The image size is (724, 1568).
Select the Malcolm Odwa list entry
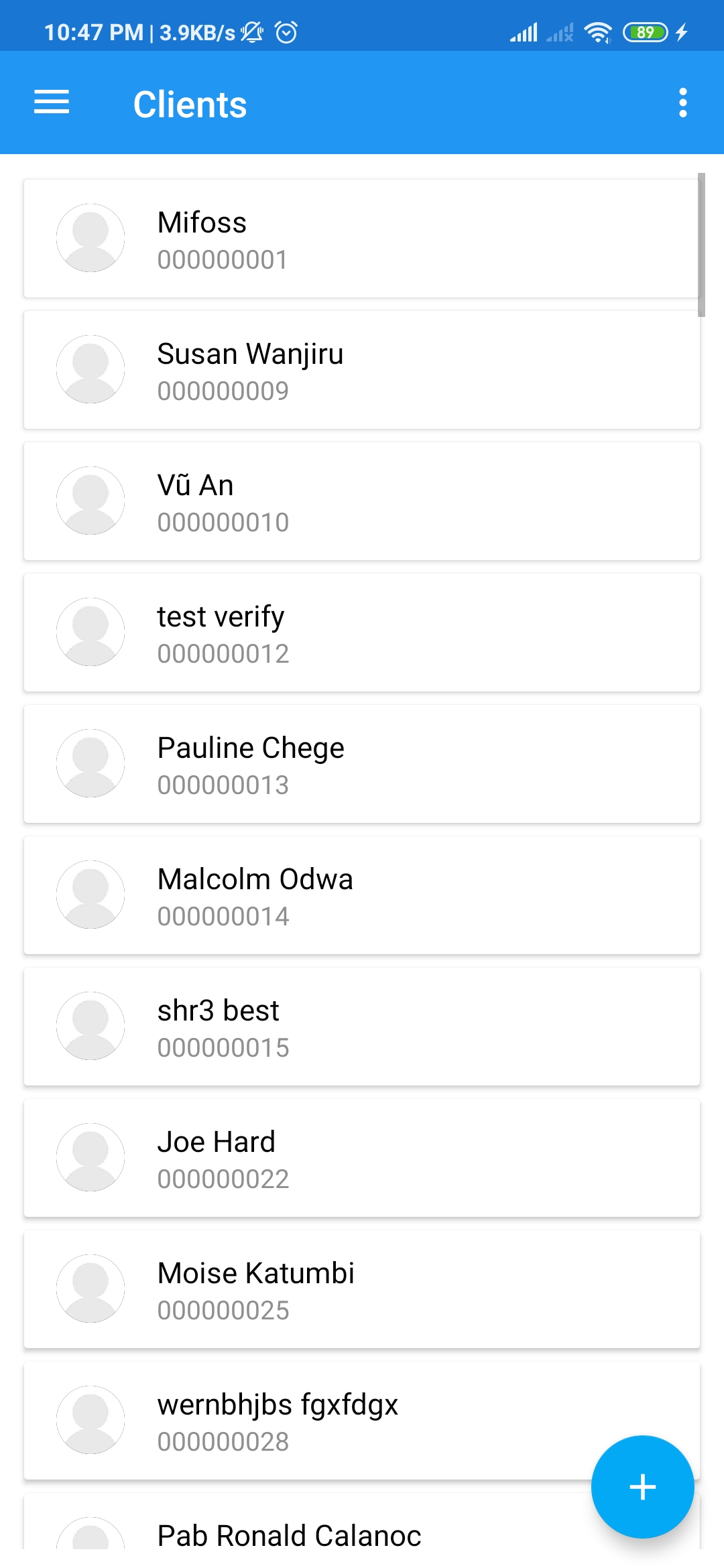[x=362, y=895]
